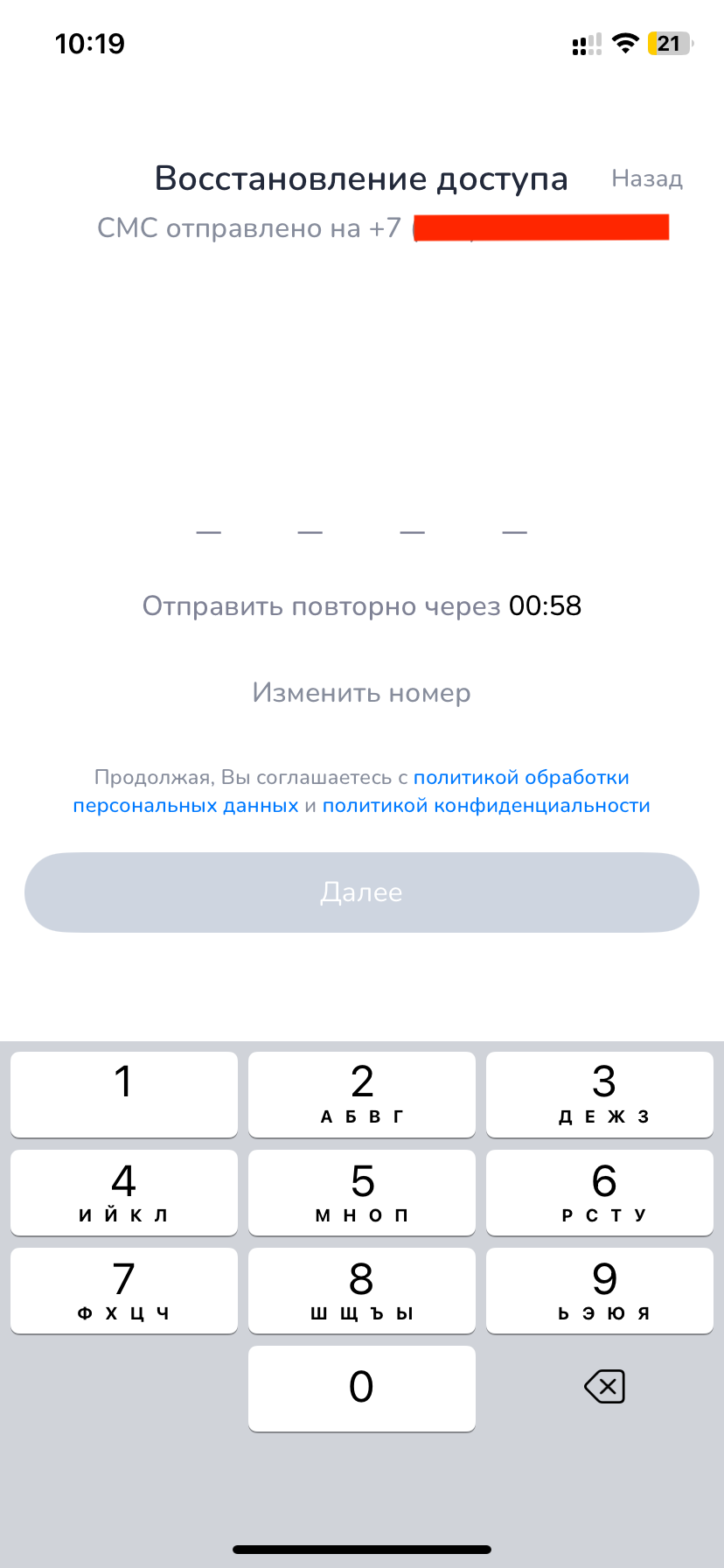Enter digit 1 on the keypad
Screen dimensions: 724x1568
(x=124, y=1094)
